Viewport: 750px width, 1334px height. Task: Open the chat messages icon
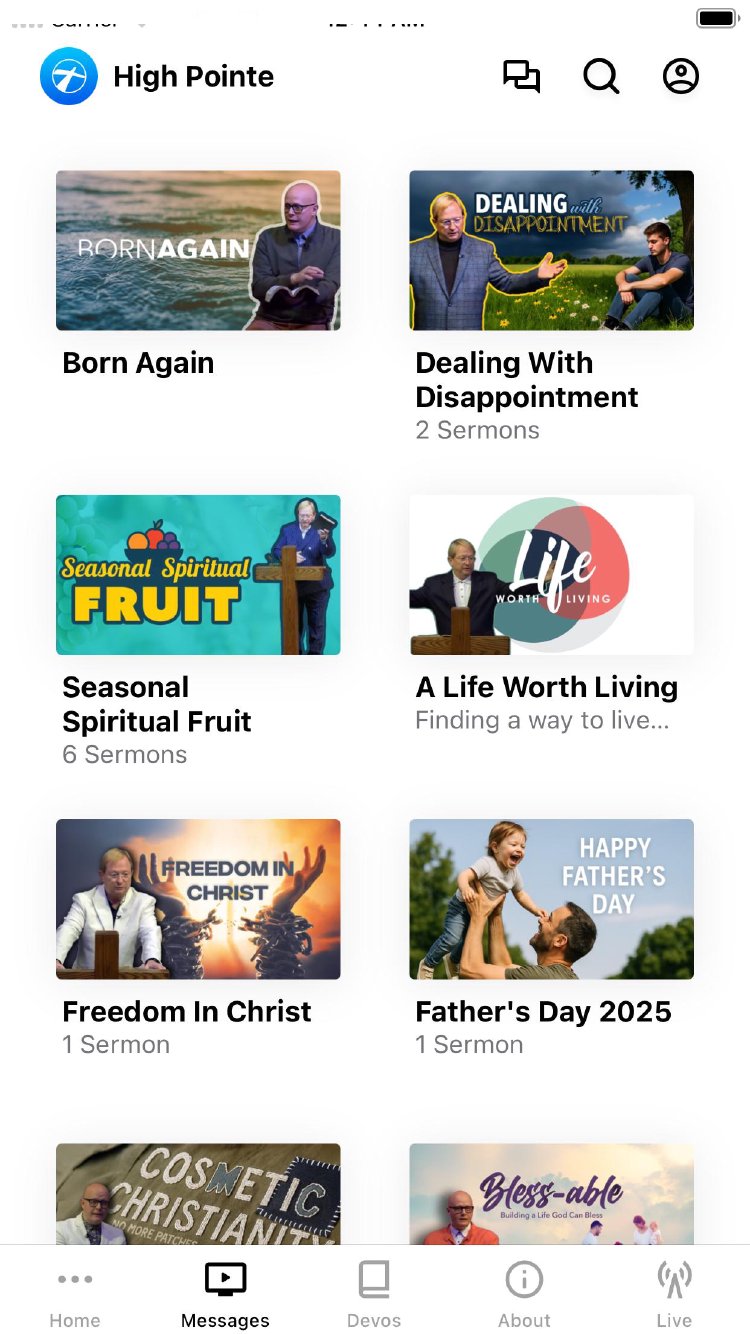tap(521, 77)
